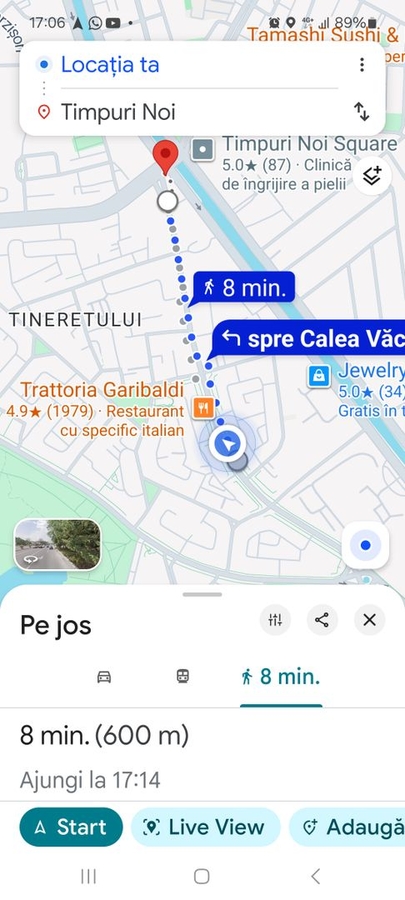405x900 pixels.
Task: Share the walking directions
Action: 322,620
